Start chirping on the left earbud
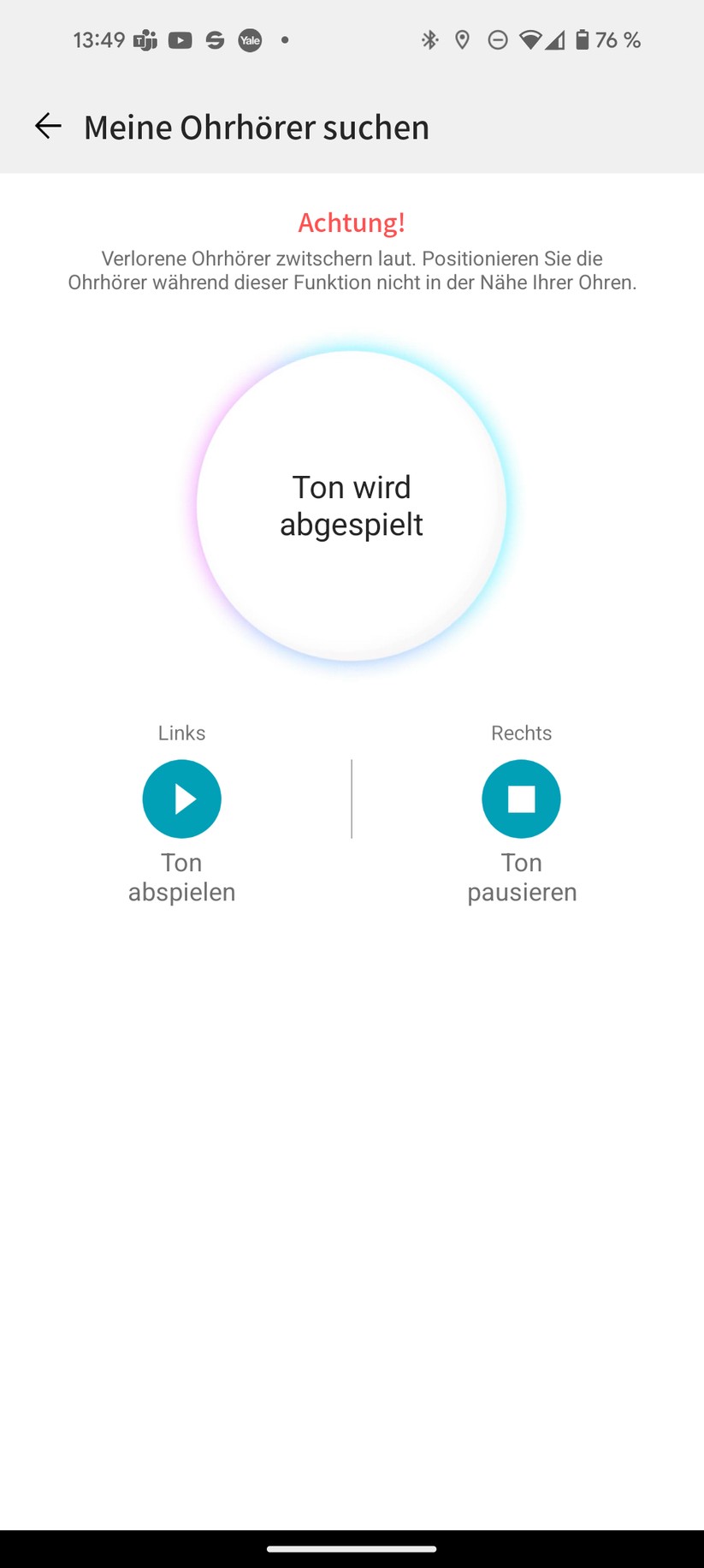The width and height of the screenshot is (704, 1568). point(181,799)
